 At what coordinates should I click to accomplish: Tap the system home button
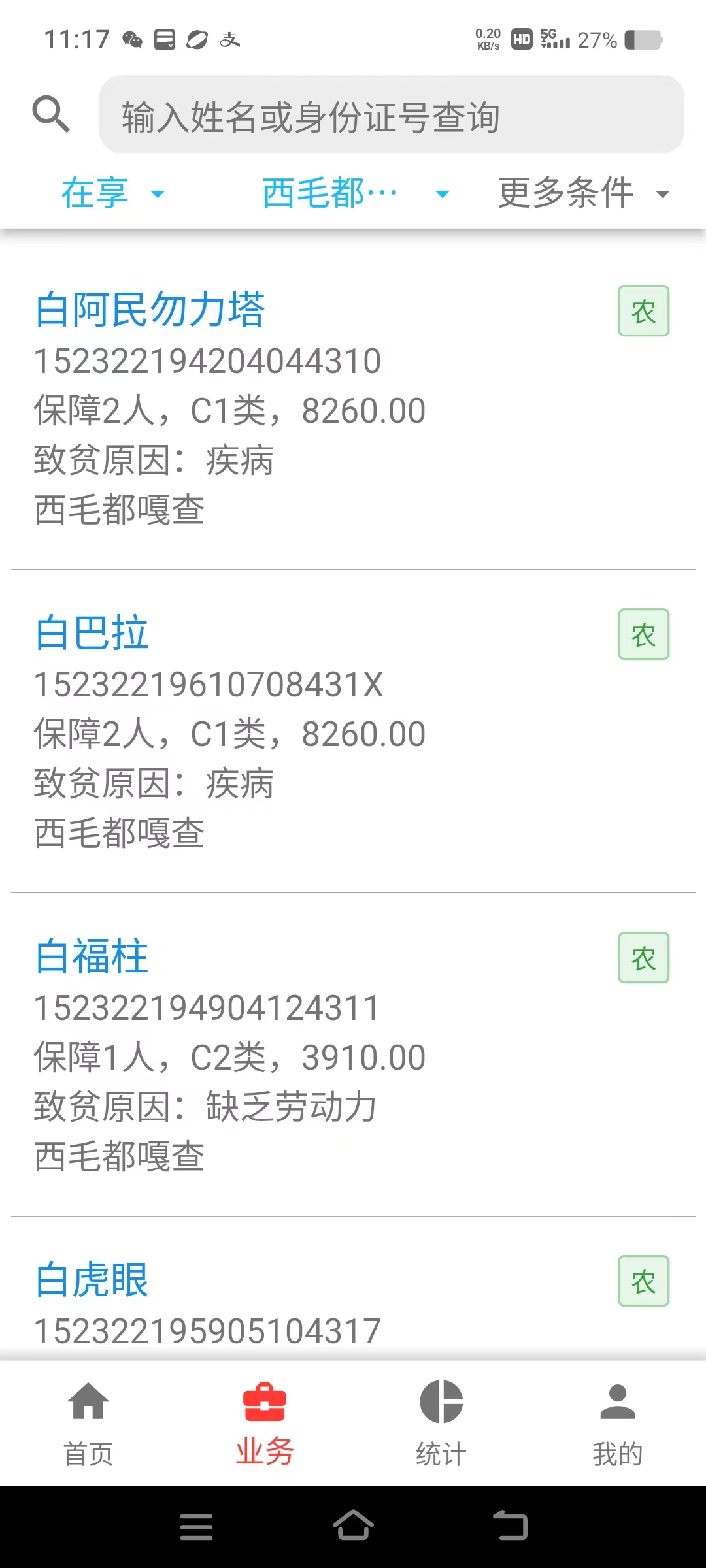click(x=353, y=1526)
